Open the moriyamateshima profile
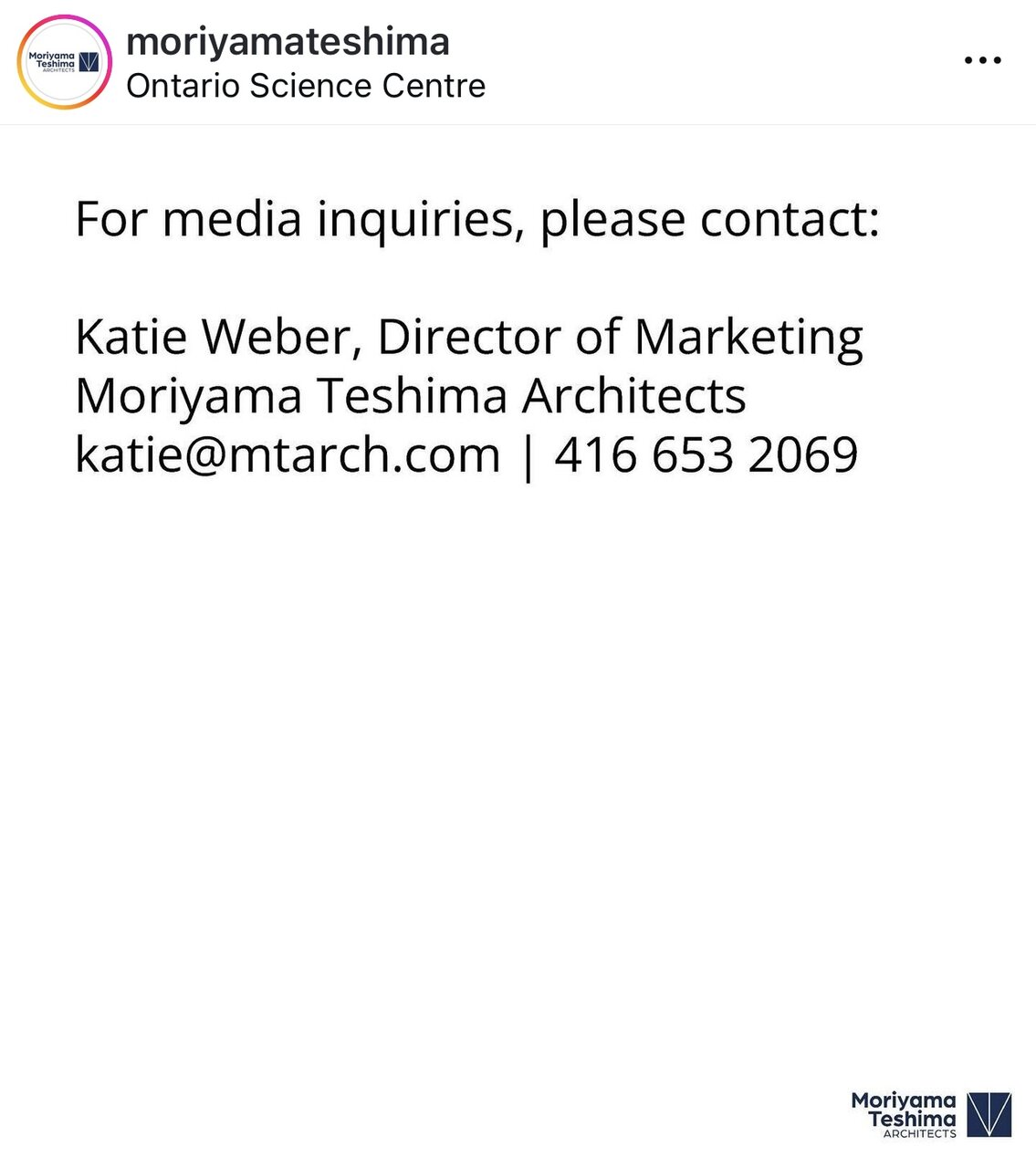 (288, 42)
